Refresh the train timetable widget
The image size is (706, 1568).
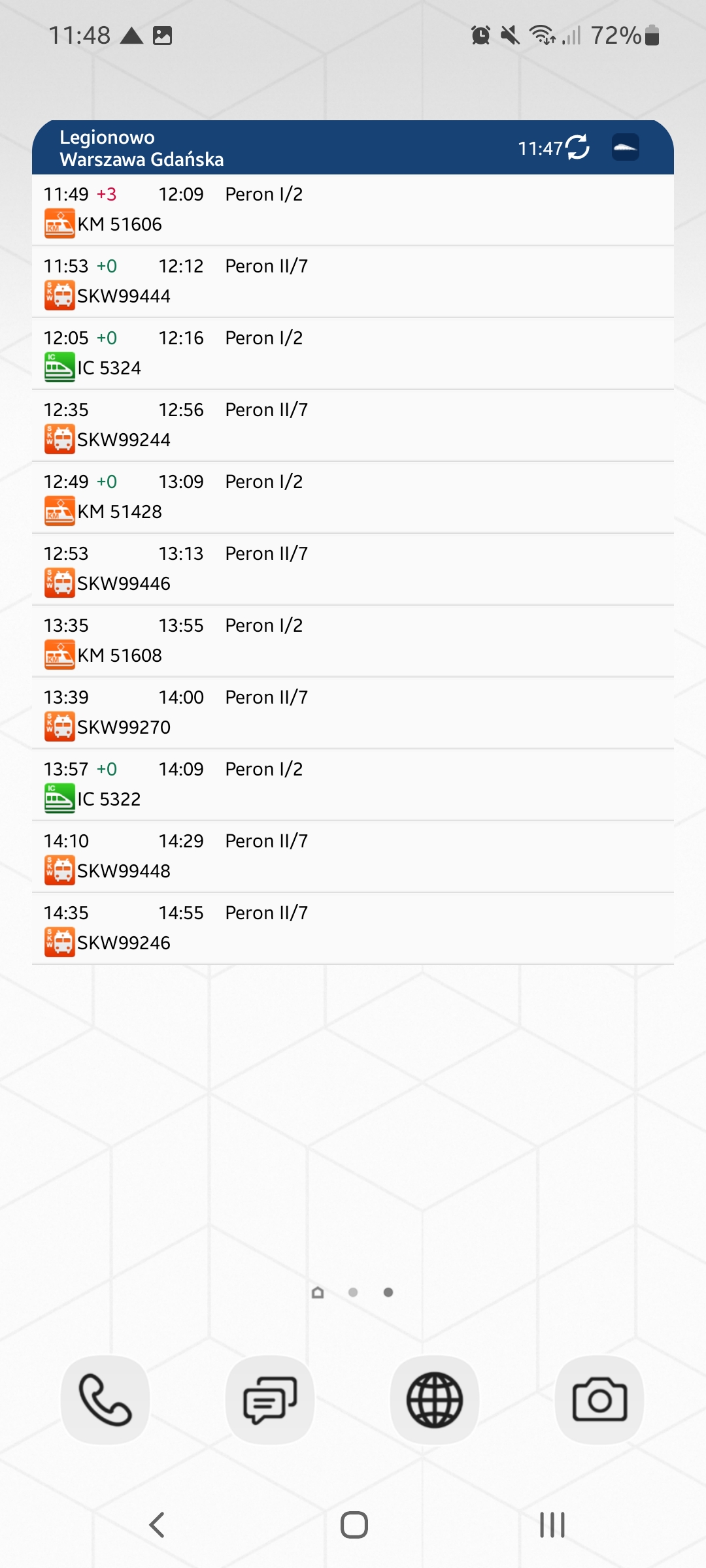(577, 147)
